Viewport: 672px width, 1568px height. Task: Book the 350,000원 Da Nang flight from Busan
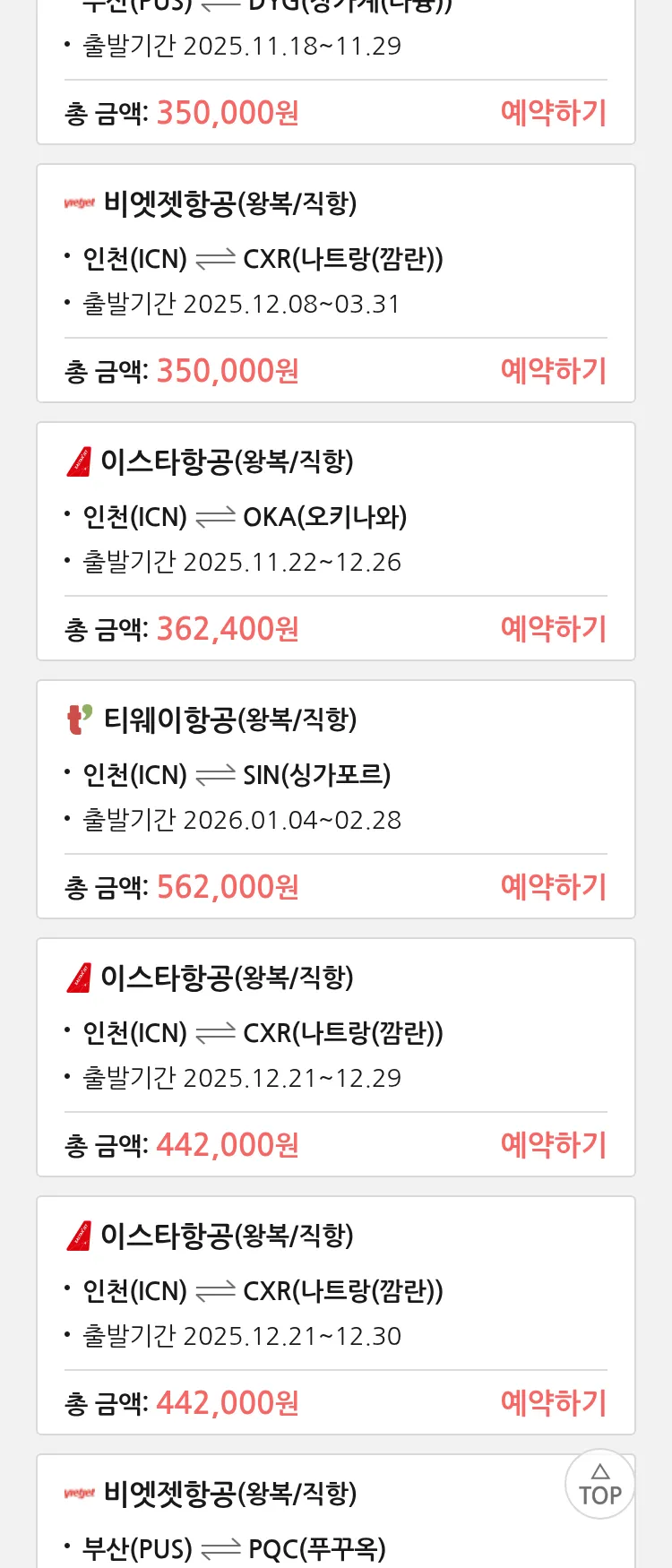553,113
